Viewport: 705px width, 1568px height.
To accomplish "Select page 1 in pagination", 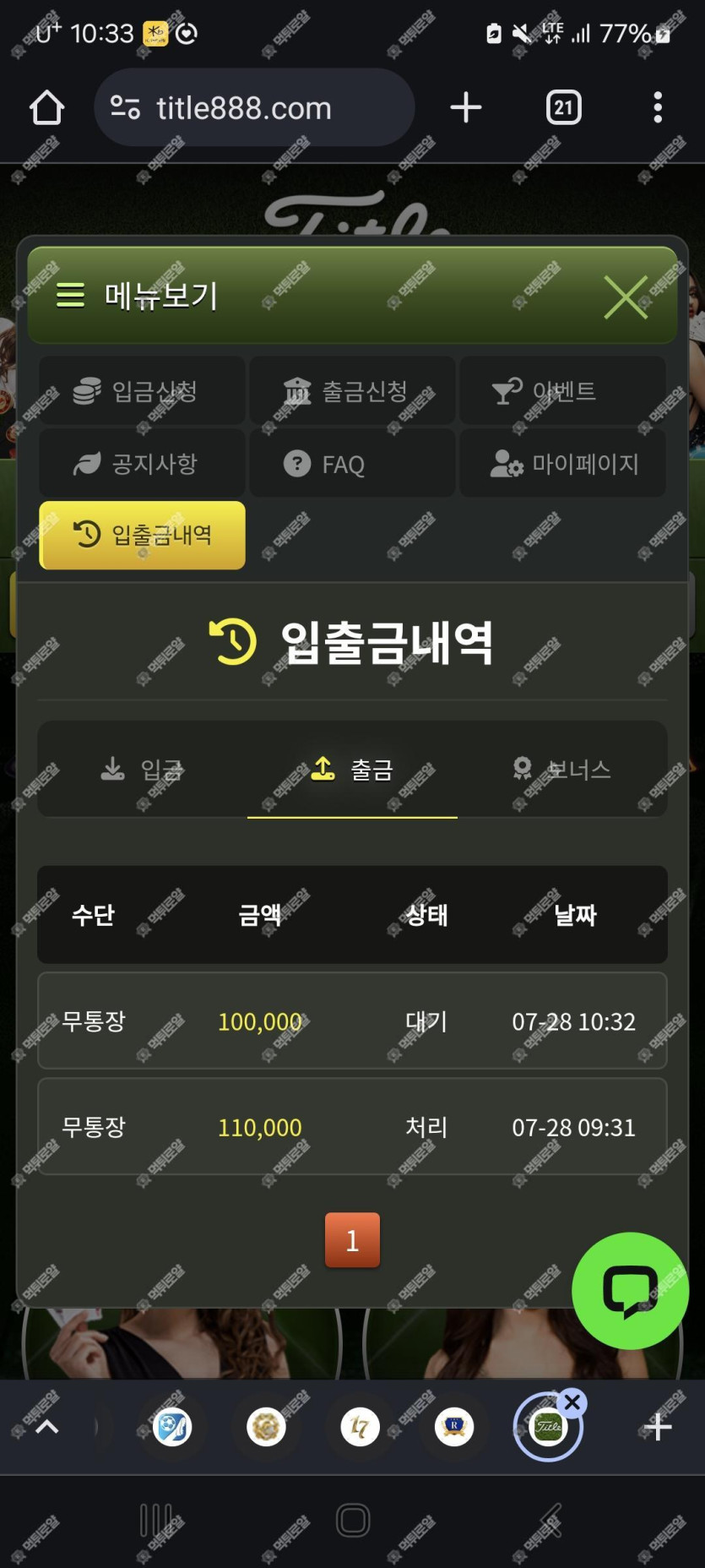I will coord(352,1239).
